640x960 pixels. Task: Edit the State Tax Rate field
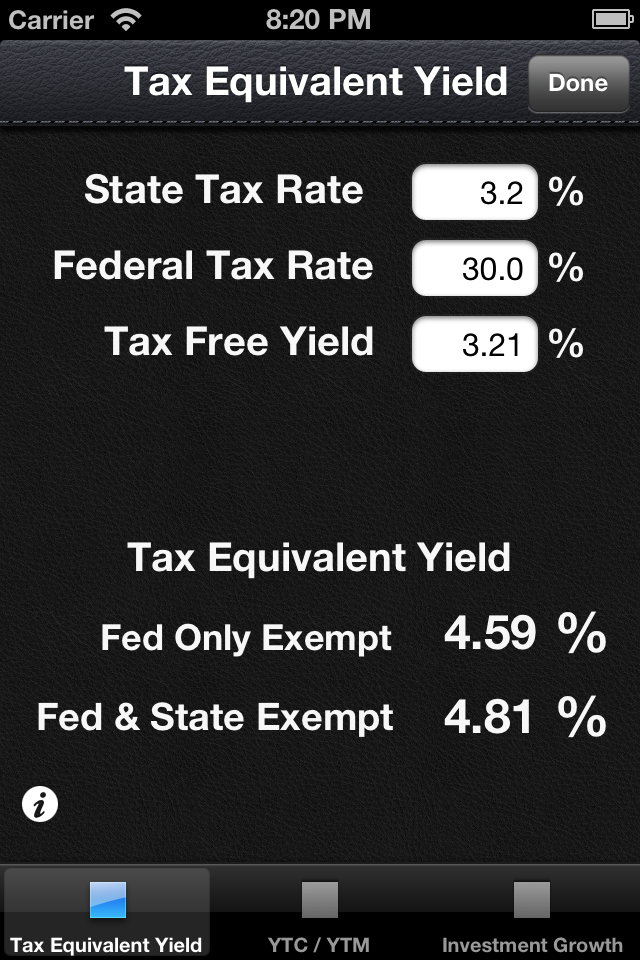pos(475,192)
